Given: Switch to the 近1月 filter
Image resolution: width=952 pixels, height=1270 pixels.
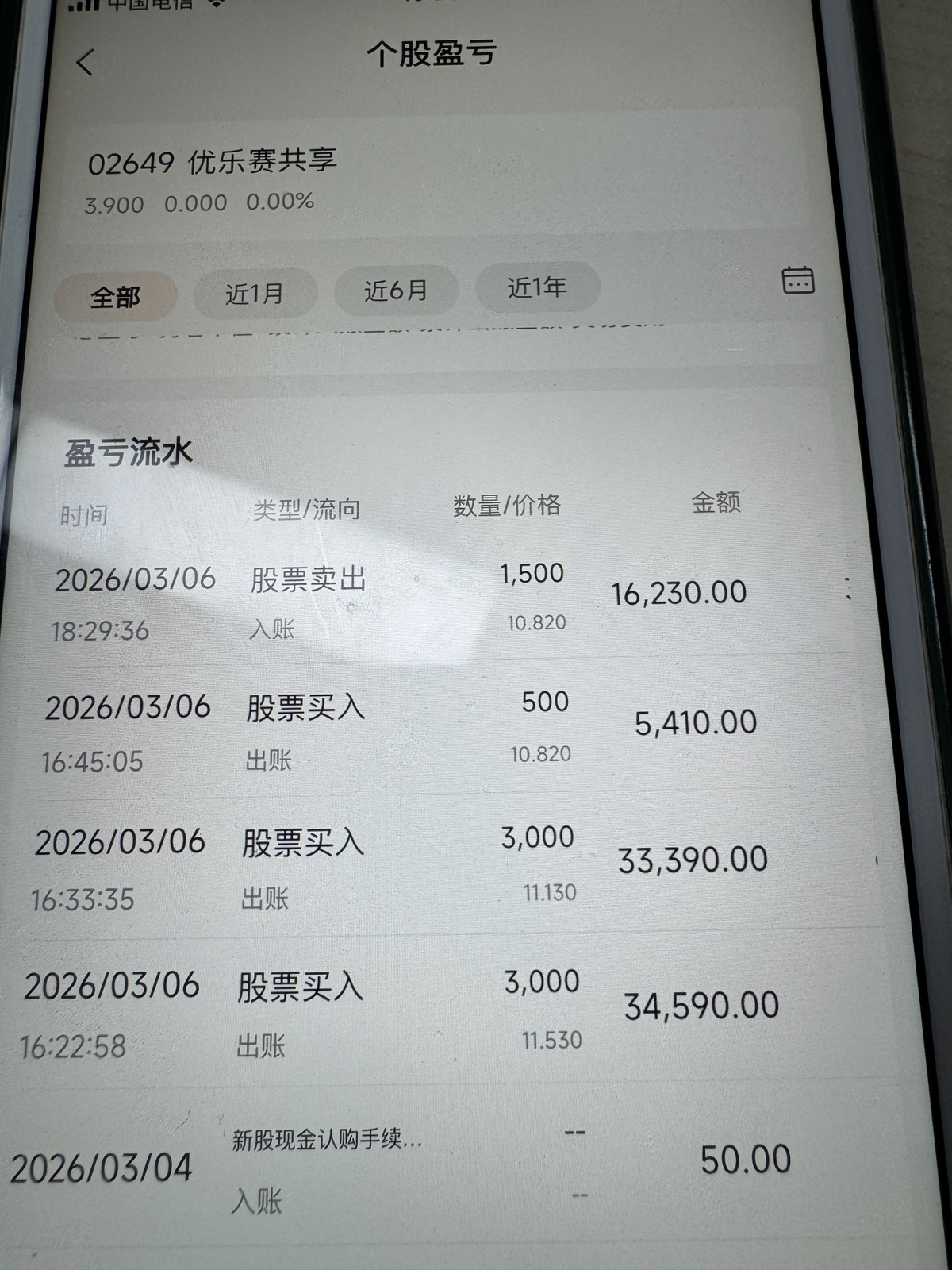Looking at the screenshot, I should pyautogui.click(x=255, y=294).
